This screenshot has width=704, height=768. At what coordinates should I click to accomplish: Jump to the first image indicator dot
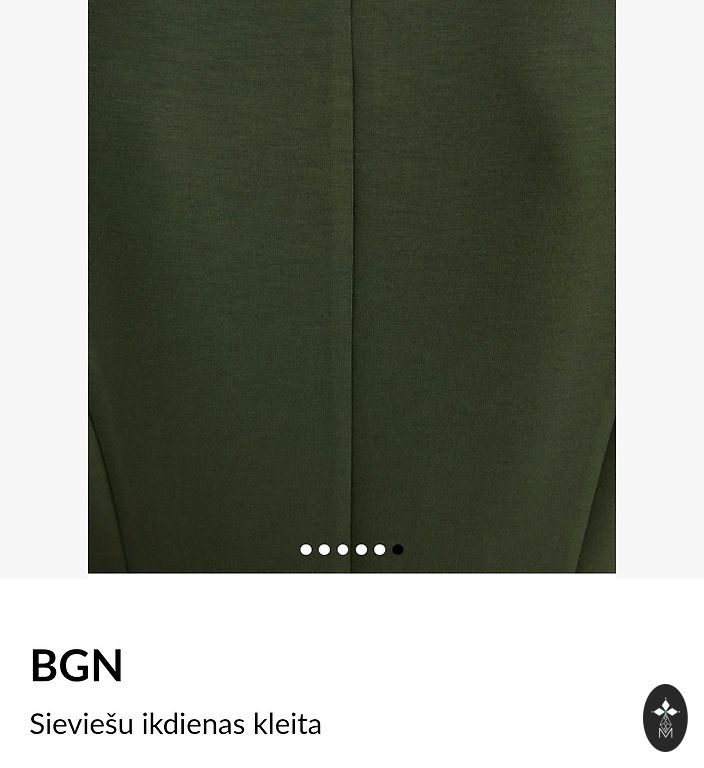click(306, 549)
